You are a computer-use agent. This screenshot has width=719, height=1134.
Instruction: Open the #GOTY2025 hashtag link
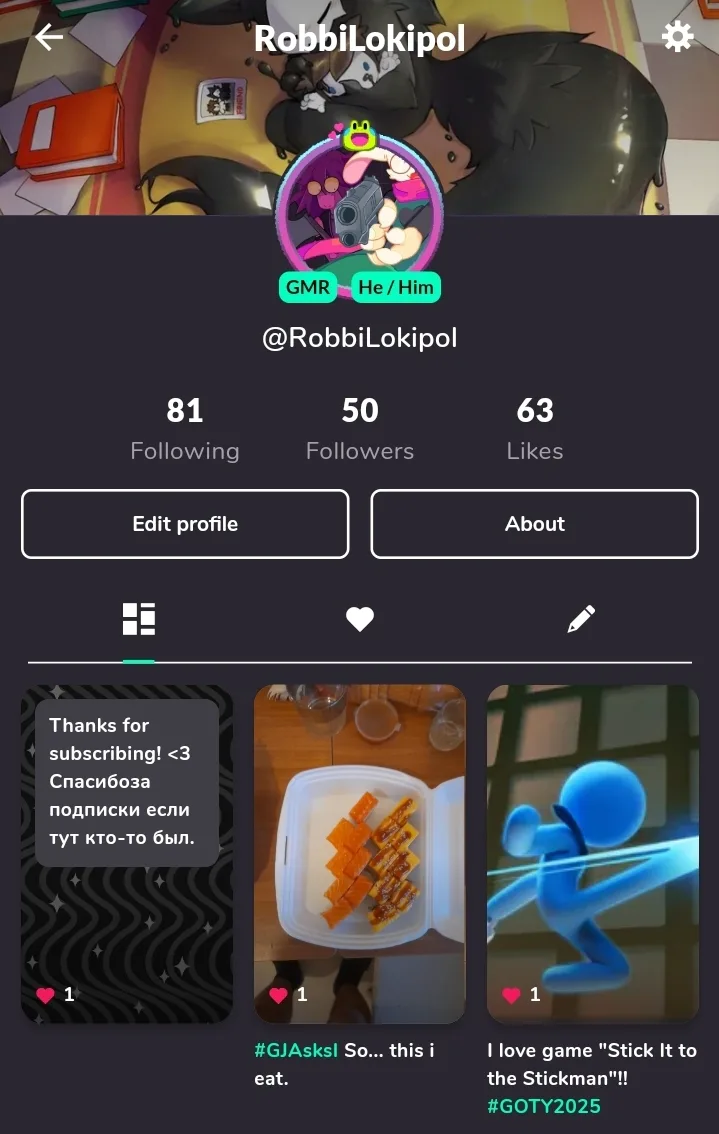(x=544, y=1106)
